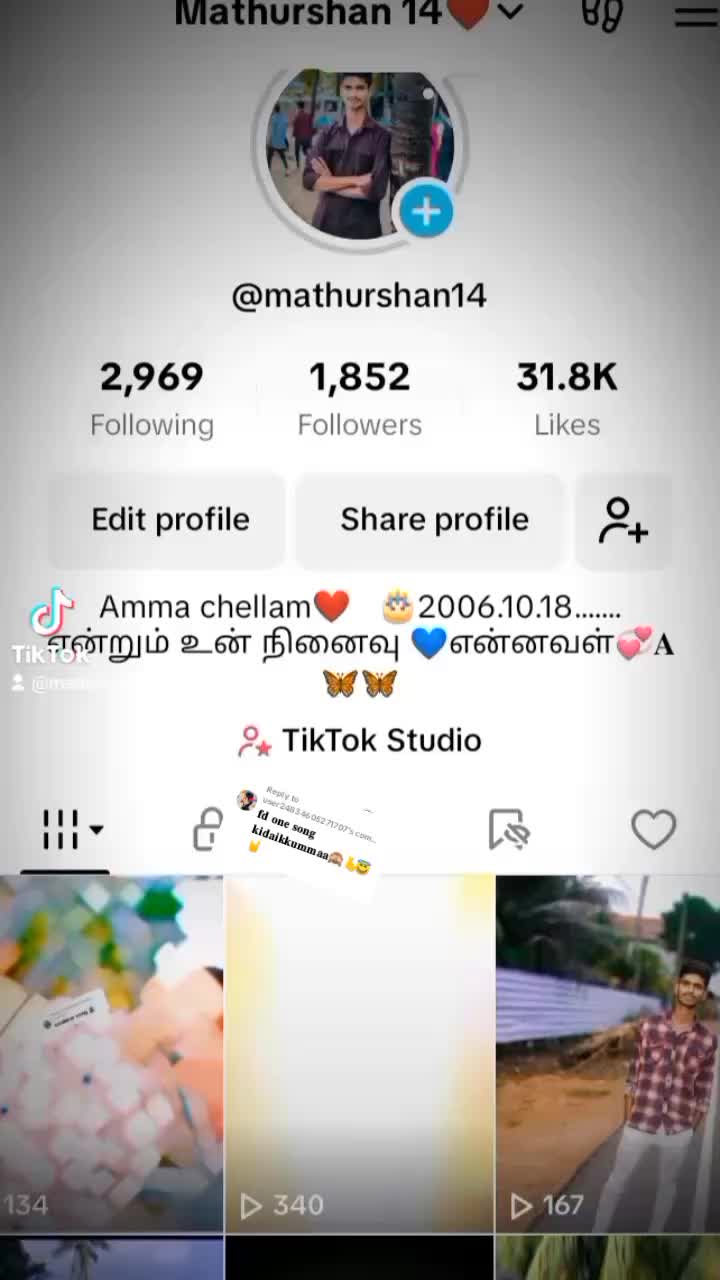The height and width of the screenshot is (1280, 720).
Task: Open the account switcher dropdown next to Mathurshan 14
Action: coord(510,12)
